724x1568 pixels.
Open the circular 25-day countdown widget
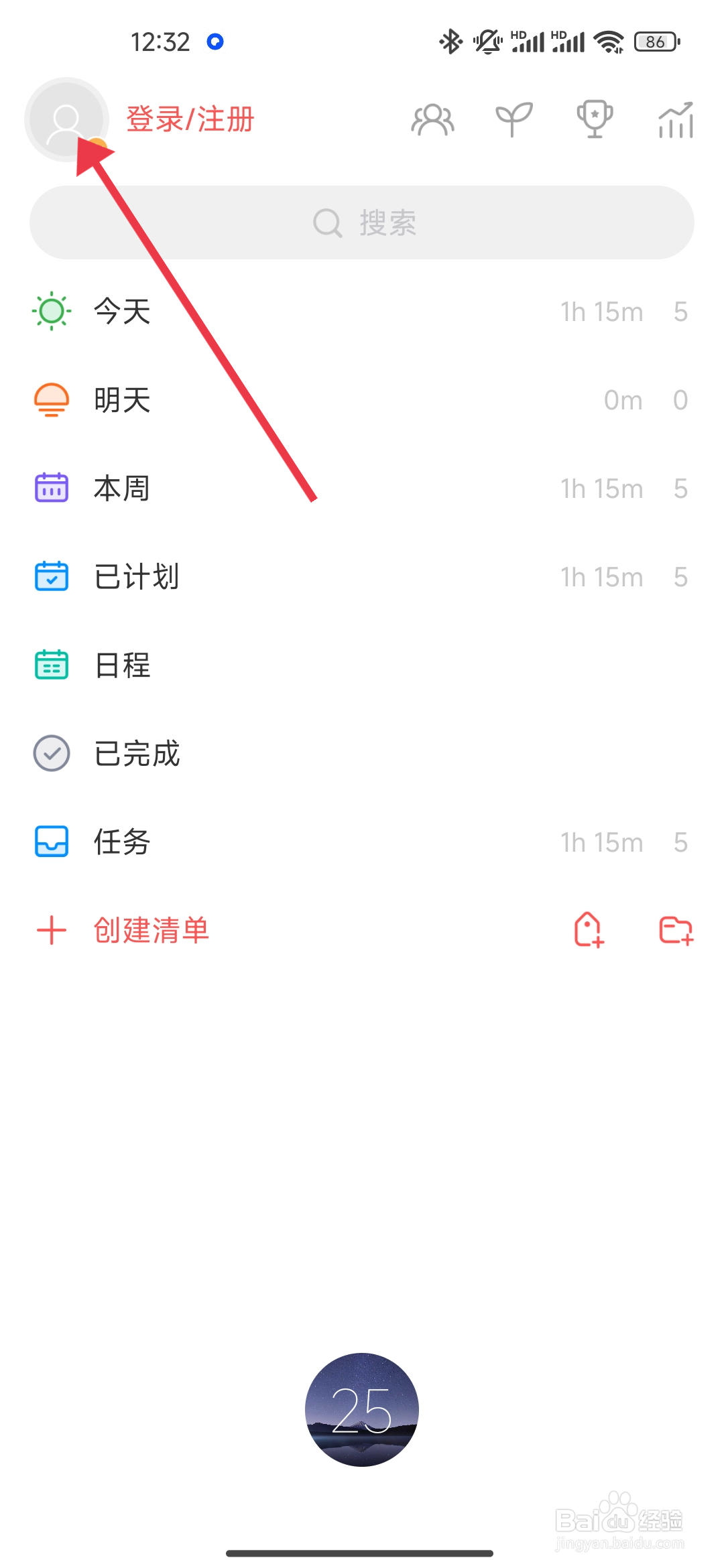[362, 1410]
